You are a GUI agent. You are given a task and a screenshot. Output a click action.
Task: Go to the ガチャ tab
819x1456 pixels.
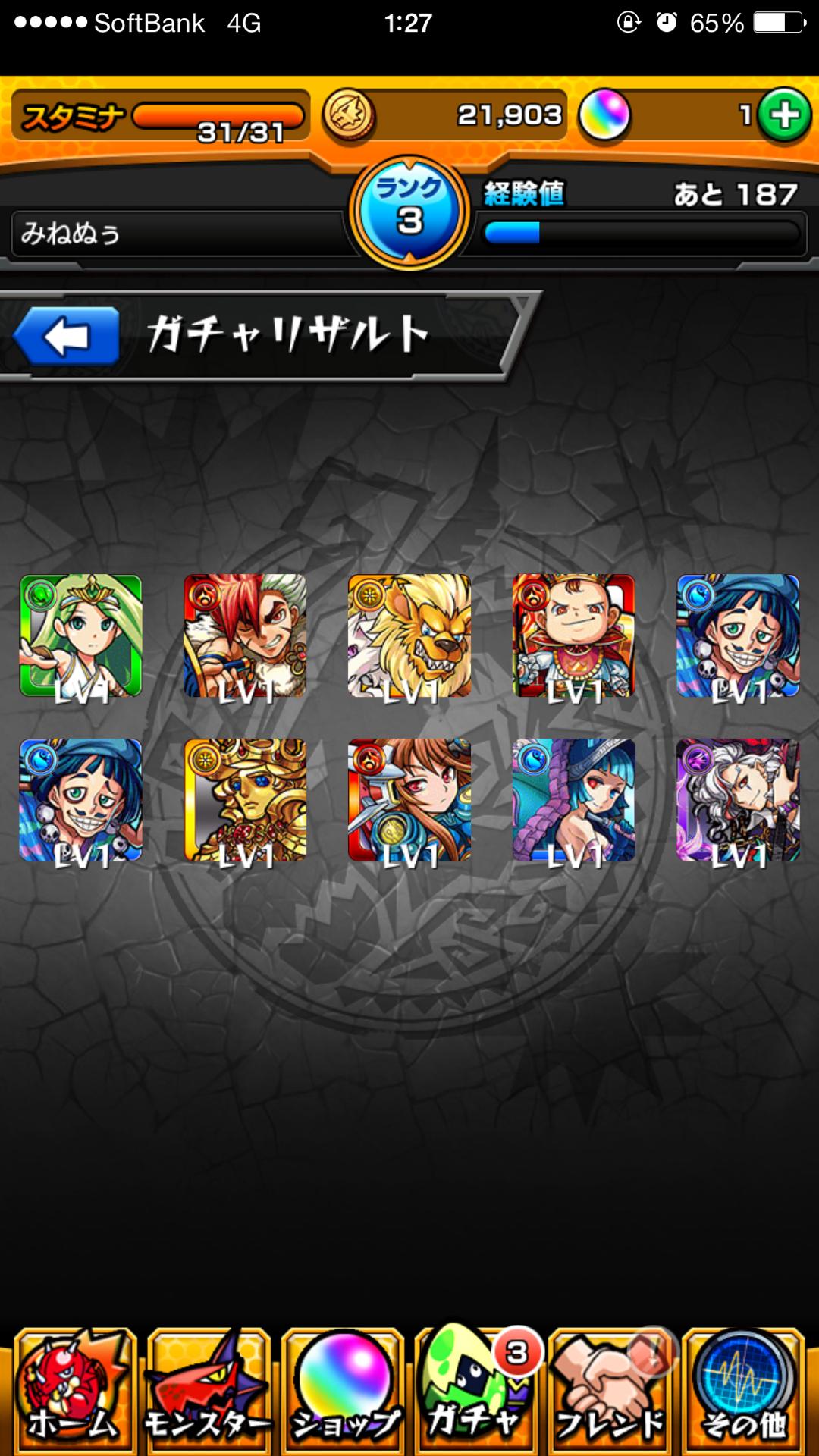pos(476,1391)
